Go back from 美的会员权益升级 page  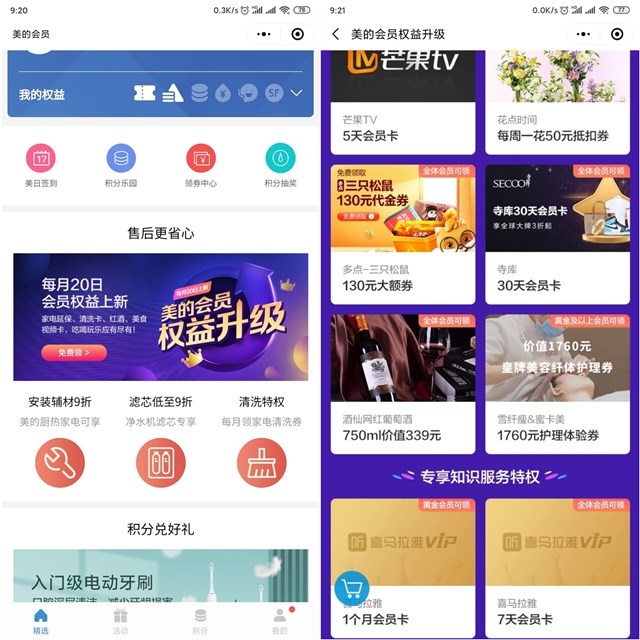336,34
